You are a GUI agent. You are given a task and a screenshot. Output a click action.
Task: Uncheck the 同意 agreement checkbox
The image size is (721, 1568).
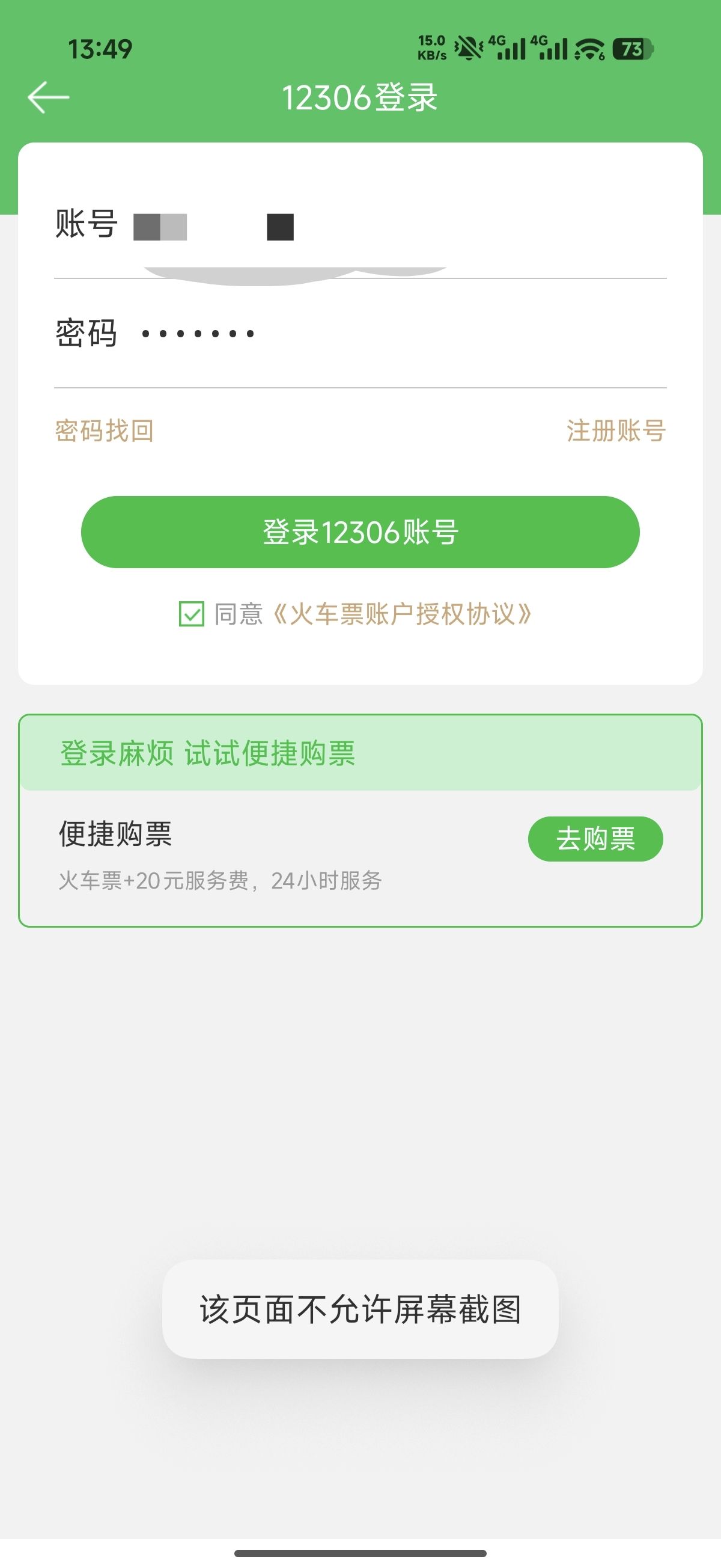(x=192, y=614)
